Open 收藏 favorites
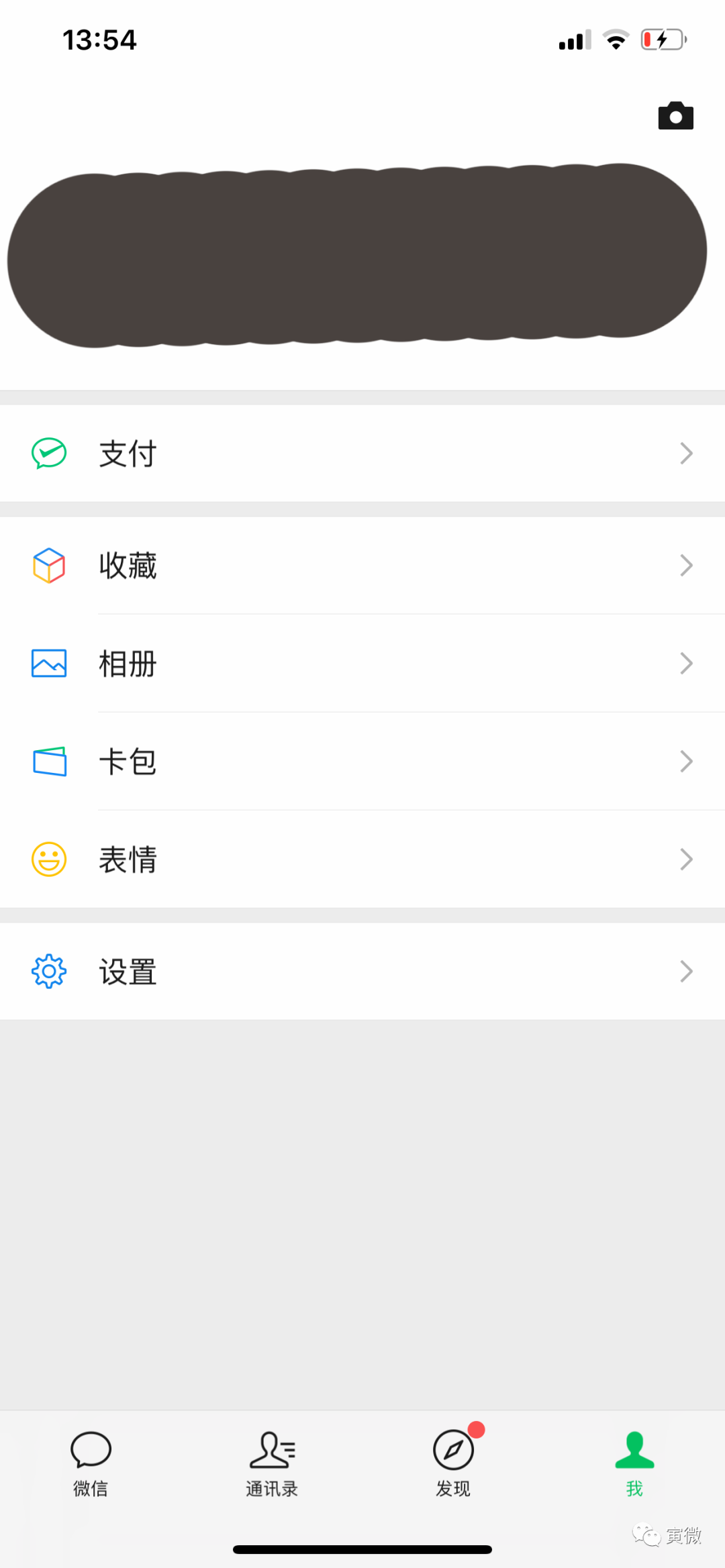The height and width of the screenshot is (1568, 725). pyautogui.click(x=362, y=566)
